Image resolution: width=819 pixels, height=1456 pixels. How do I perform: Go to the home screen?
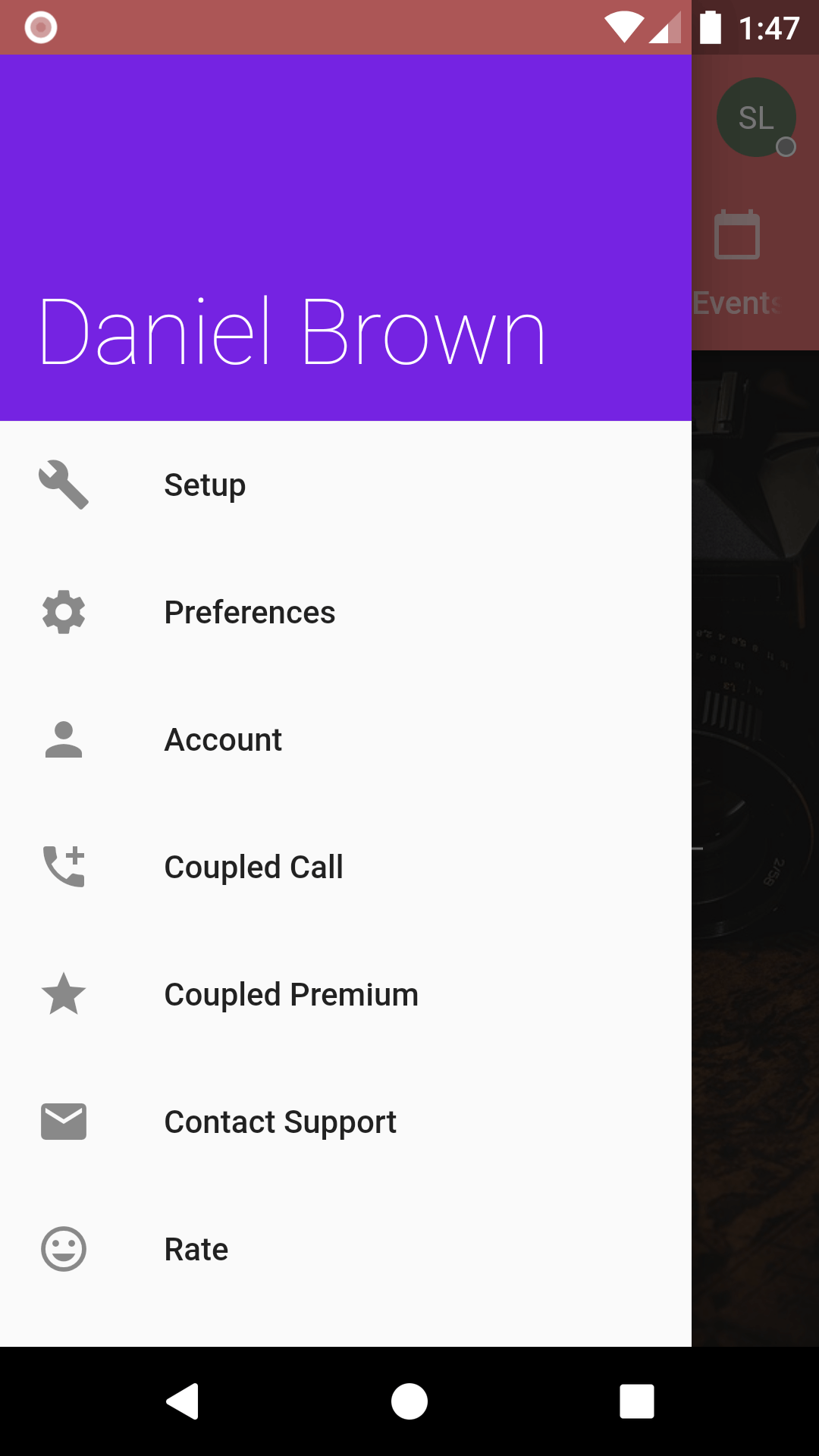click(x=409, y=1401)
